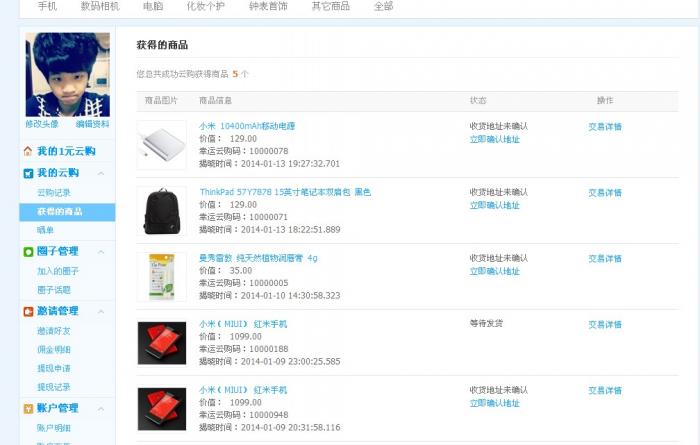Open 云购记录 in the sidebar

tap(54, 192)
